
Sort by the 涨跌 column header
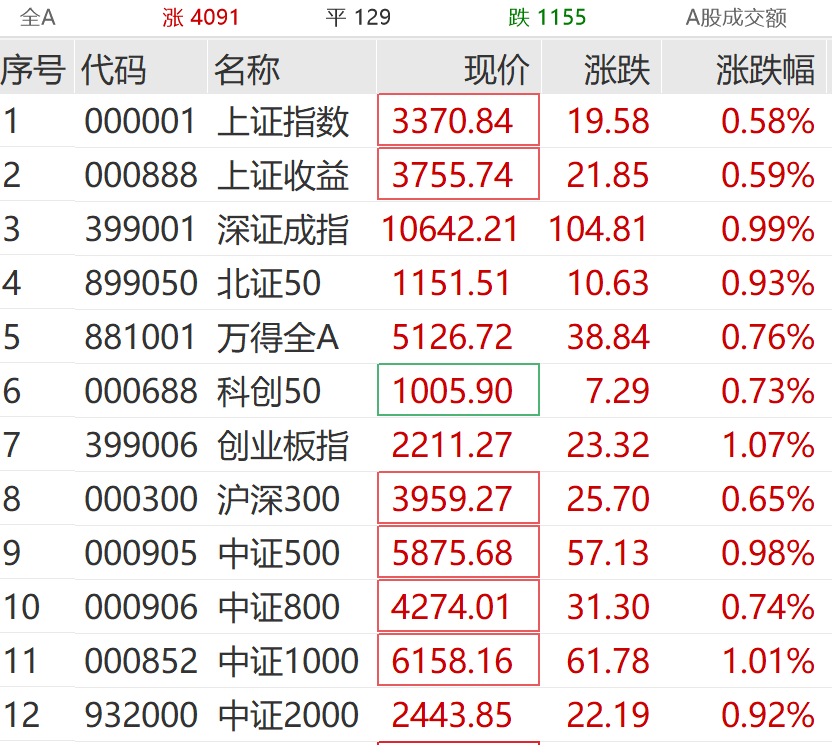[617, 69]
